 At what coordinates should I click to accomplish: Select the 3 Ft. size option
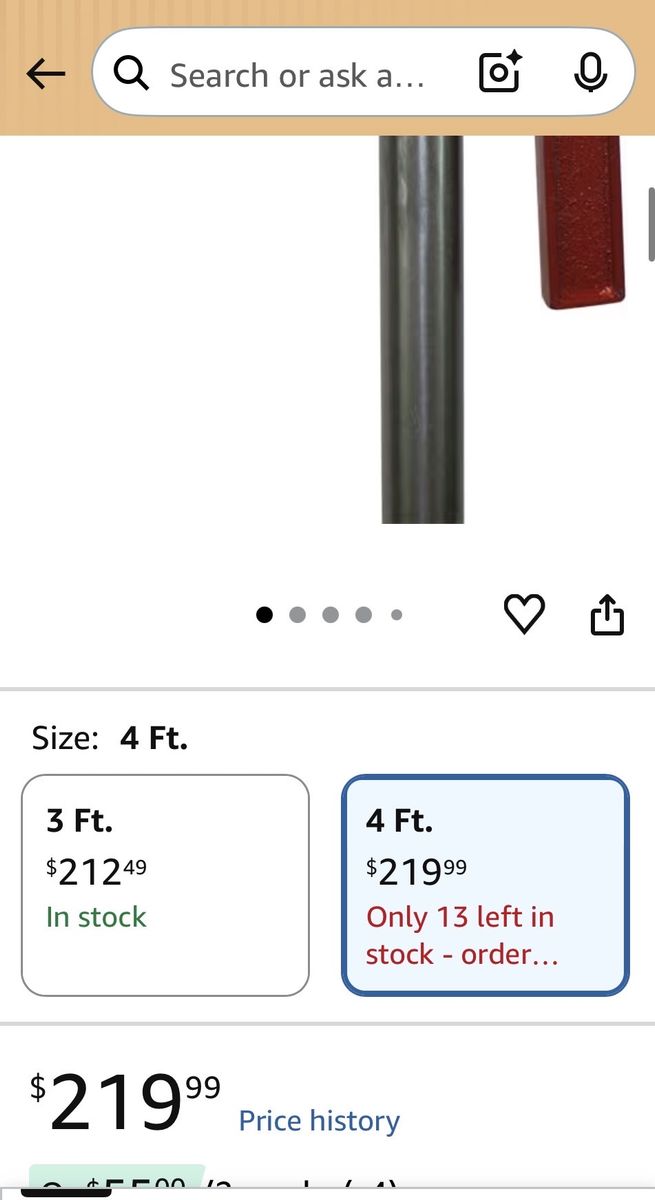[165, 885]
